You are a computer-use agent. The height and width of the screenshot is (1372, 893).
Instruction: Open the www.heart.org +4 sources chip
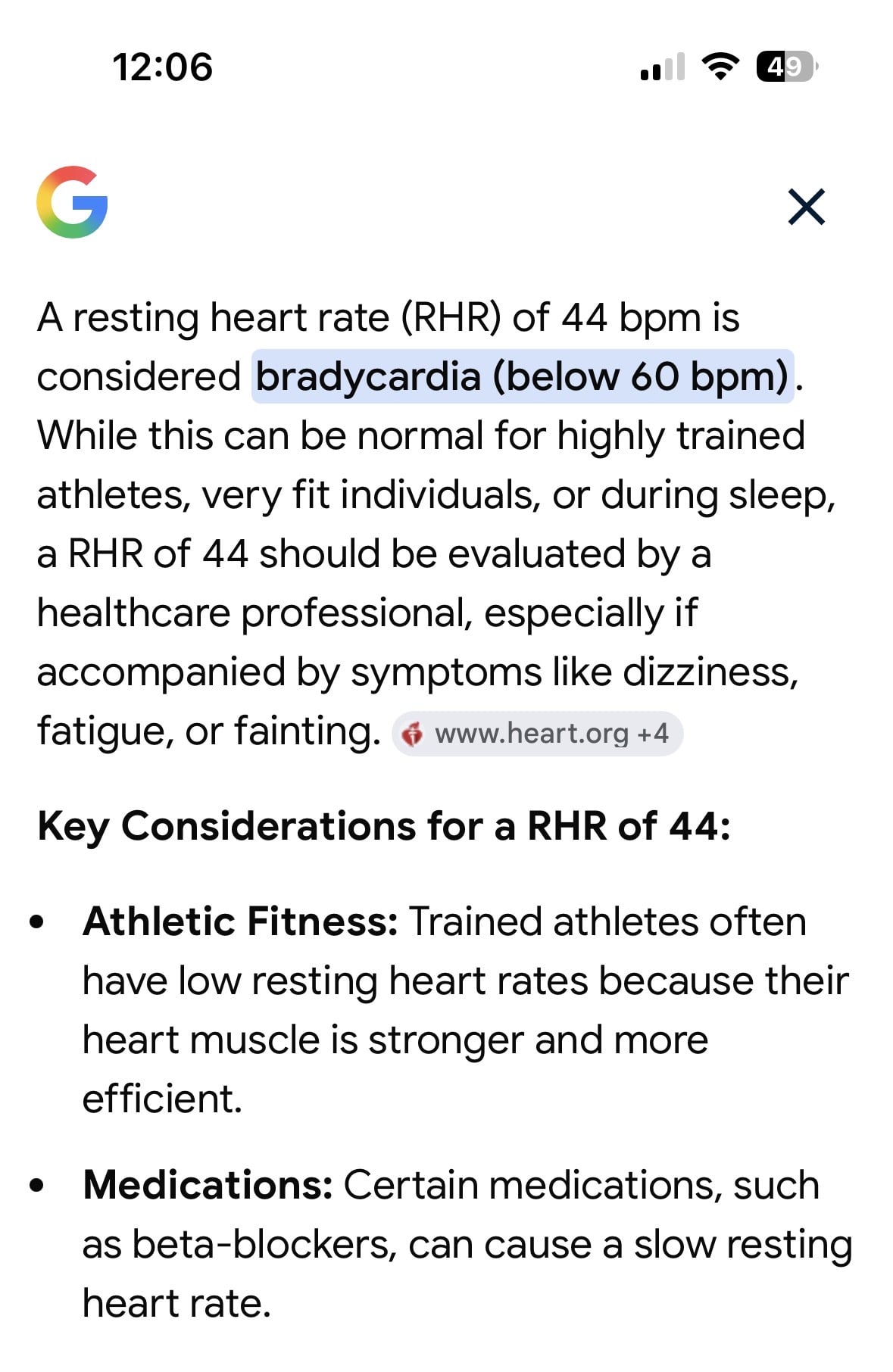point(537,734)
